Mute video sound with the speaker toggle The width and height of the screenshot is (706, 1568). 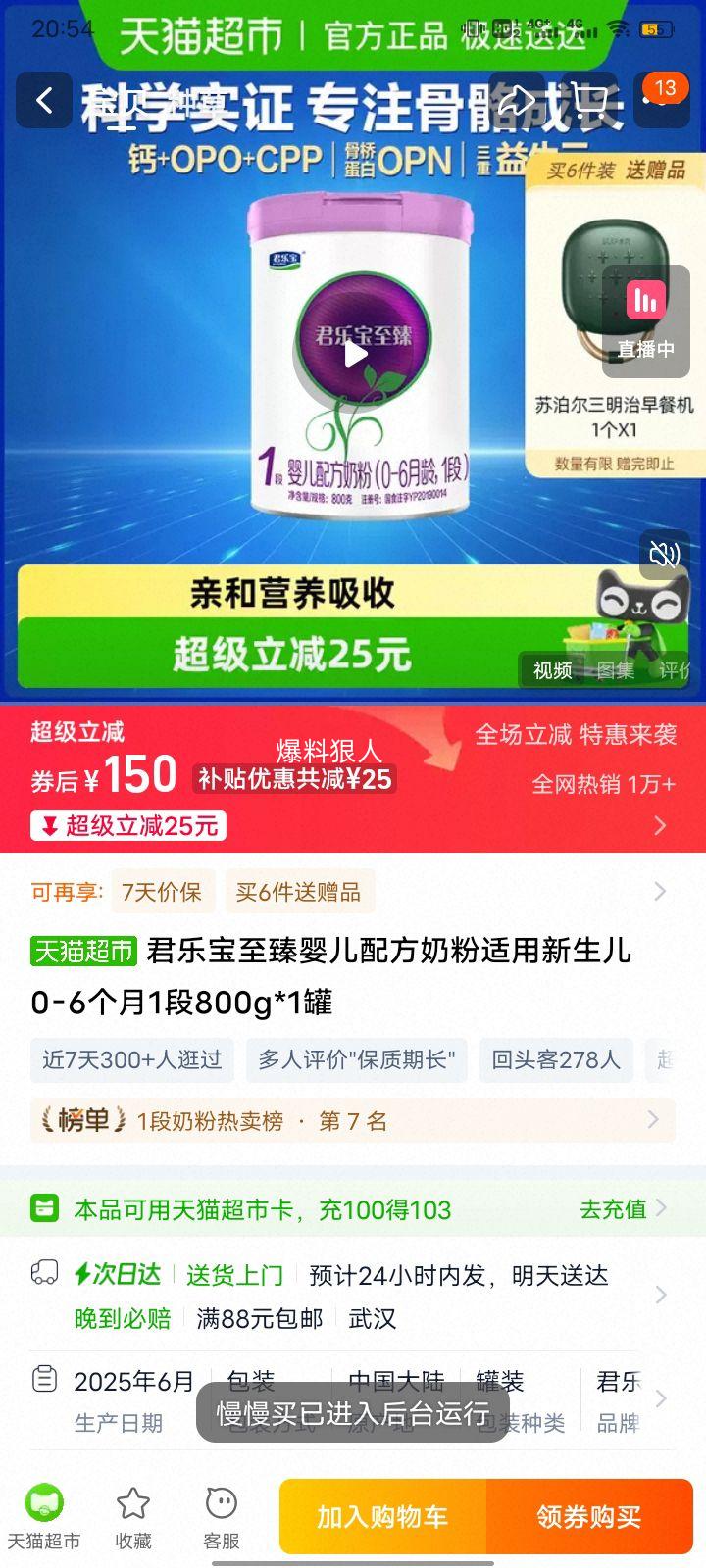(x=664, y=554)
